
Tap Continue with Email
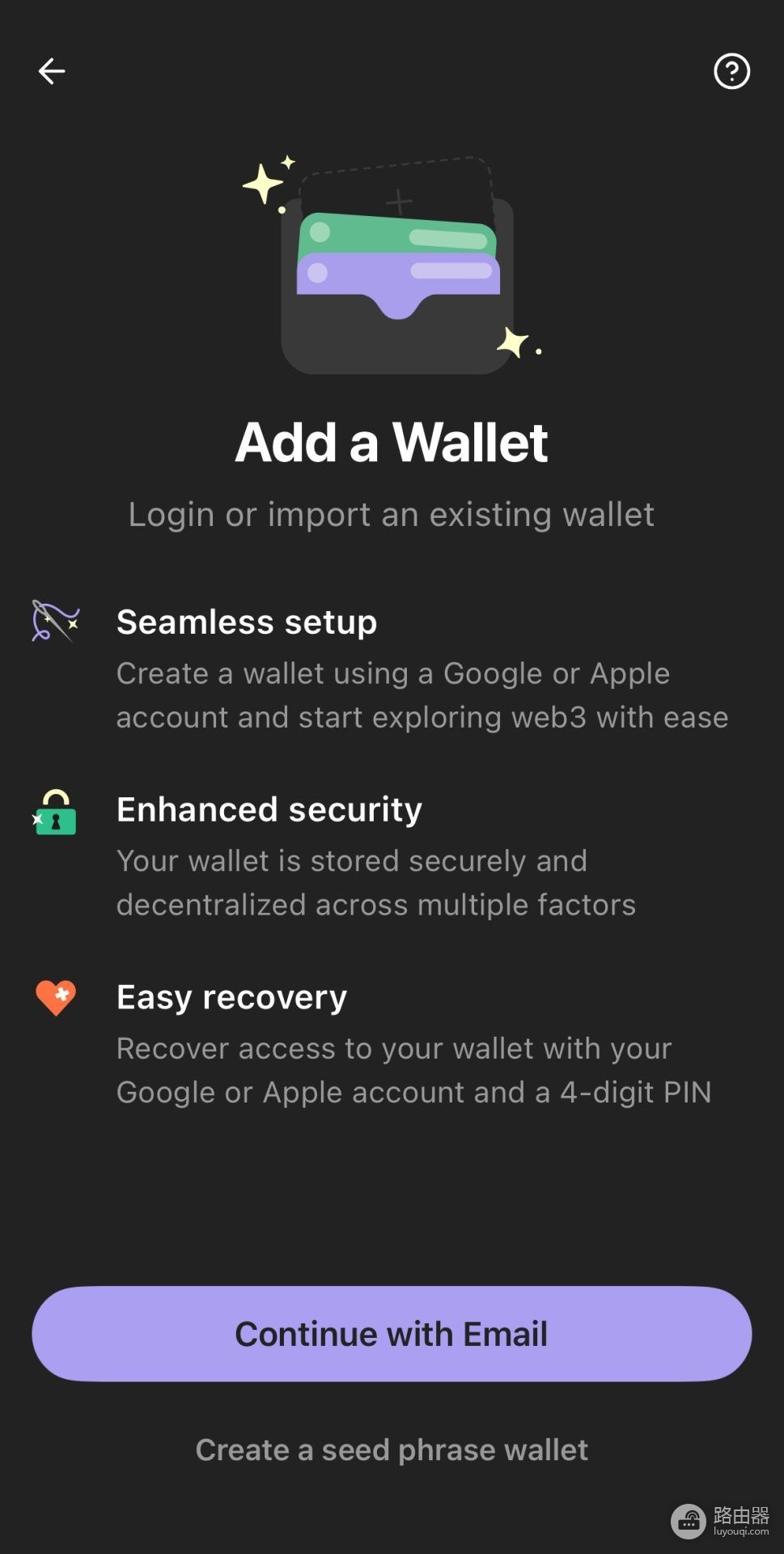click(392, 1334)
